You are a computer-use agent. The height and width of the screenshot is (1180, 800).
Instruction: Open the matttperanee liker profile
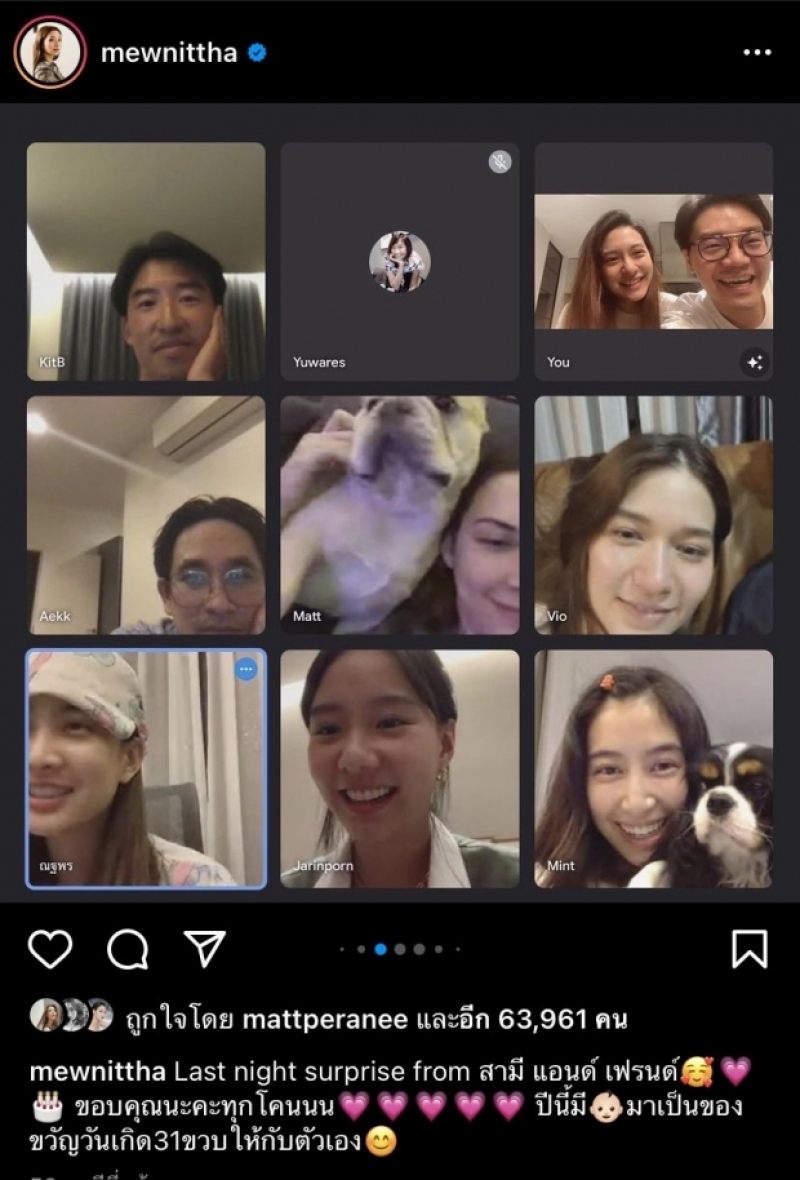pos(325,1020)
